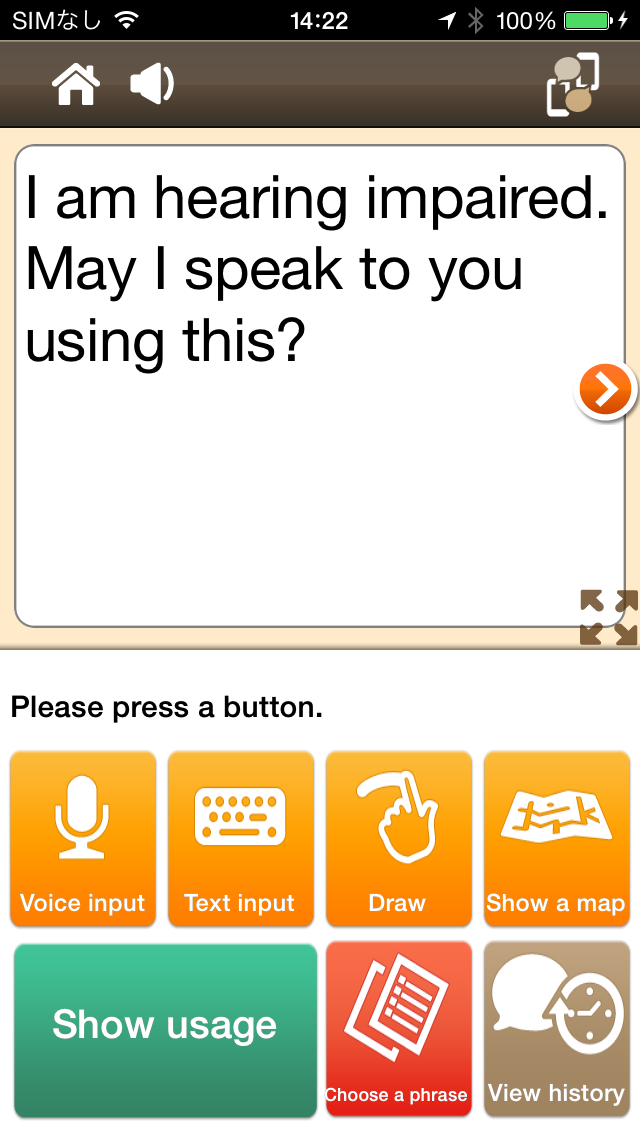The width and height of the screenshot is (640, 1136).
Task: Open the conversation flip icon in top bar
Action: [x=573, y=84]
